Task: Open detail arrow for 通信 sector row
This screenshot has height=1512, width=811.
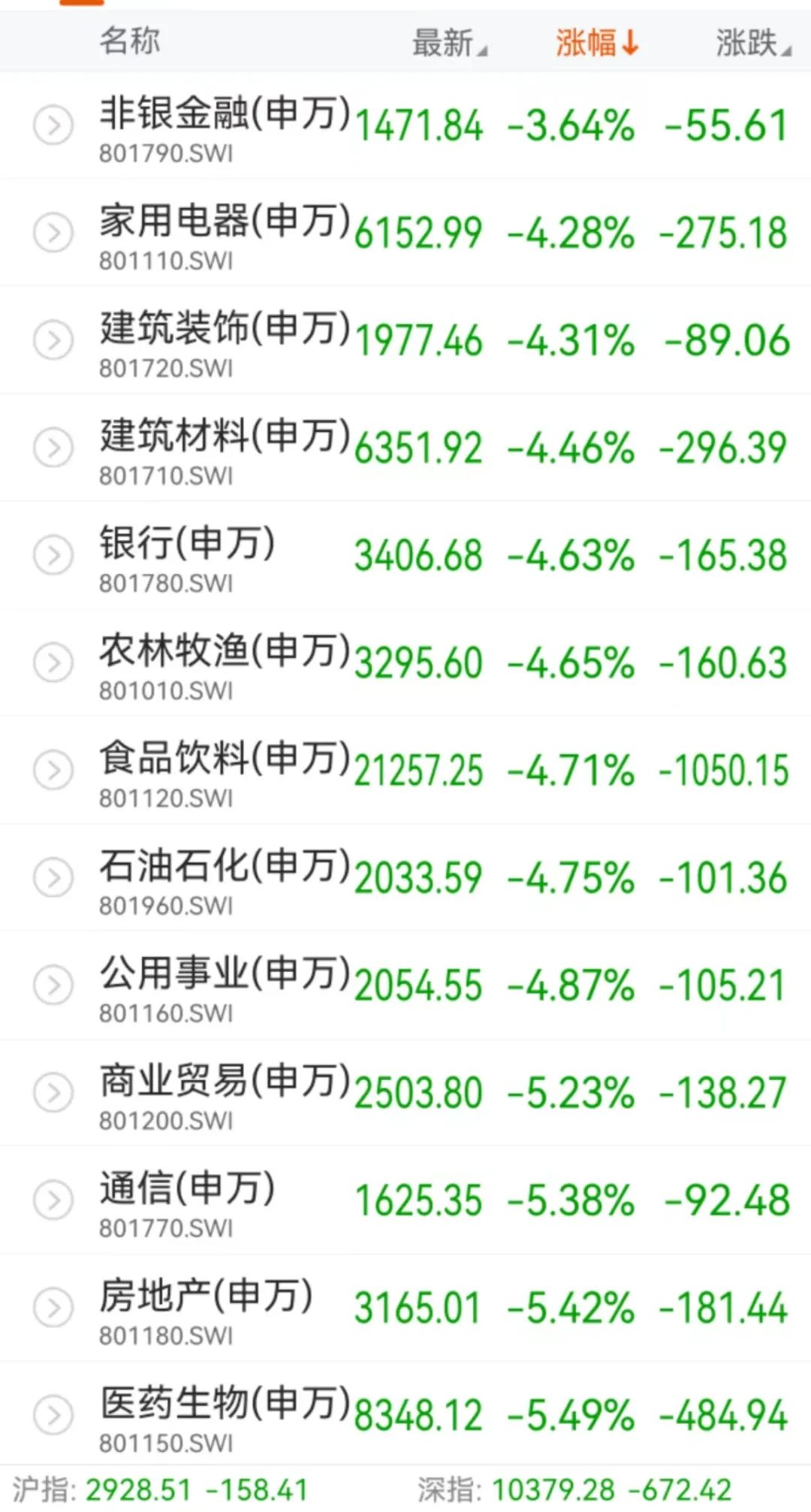Action: pos(53,1200)
